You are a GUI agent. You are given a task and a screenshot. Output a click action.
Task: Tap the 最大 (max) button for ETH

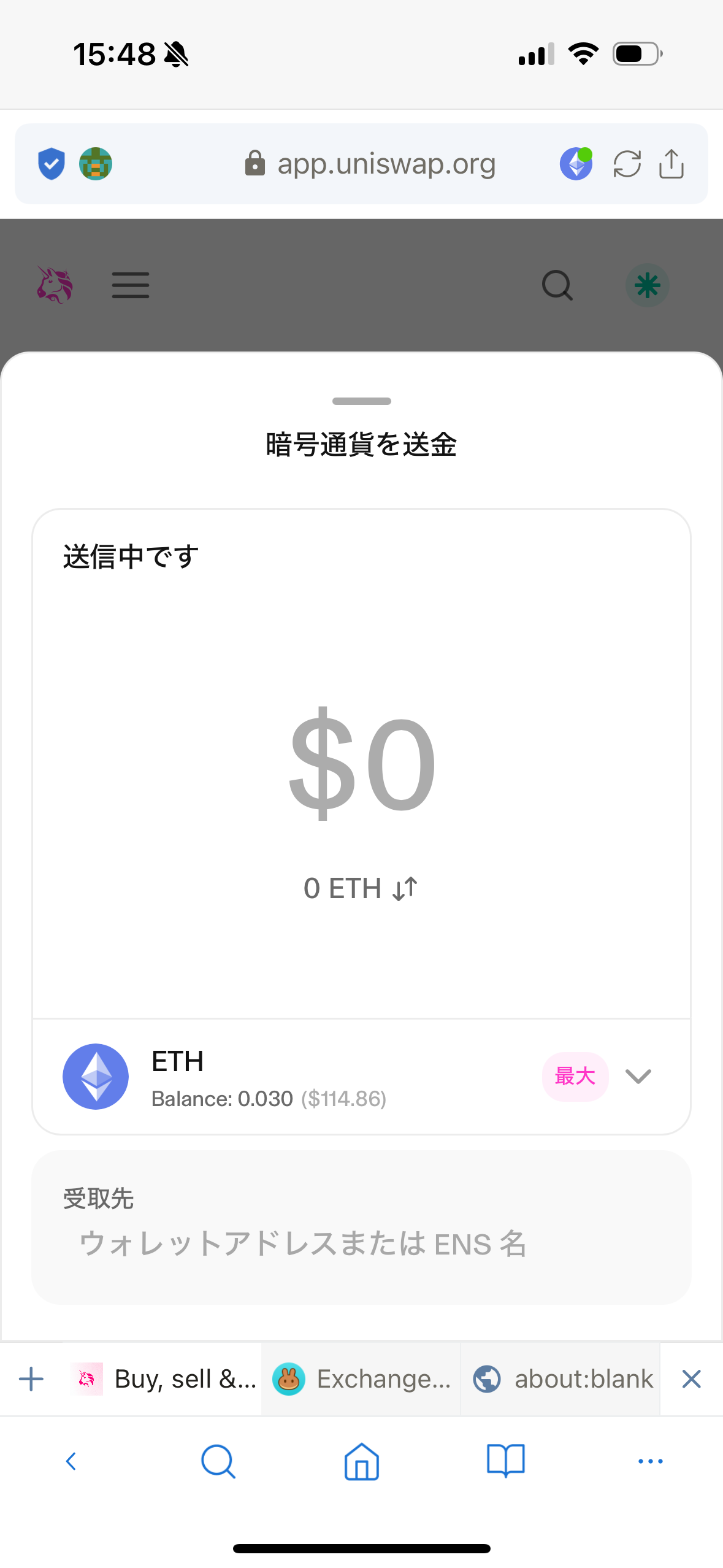575,1076
